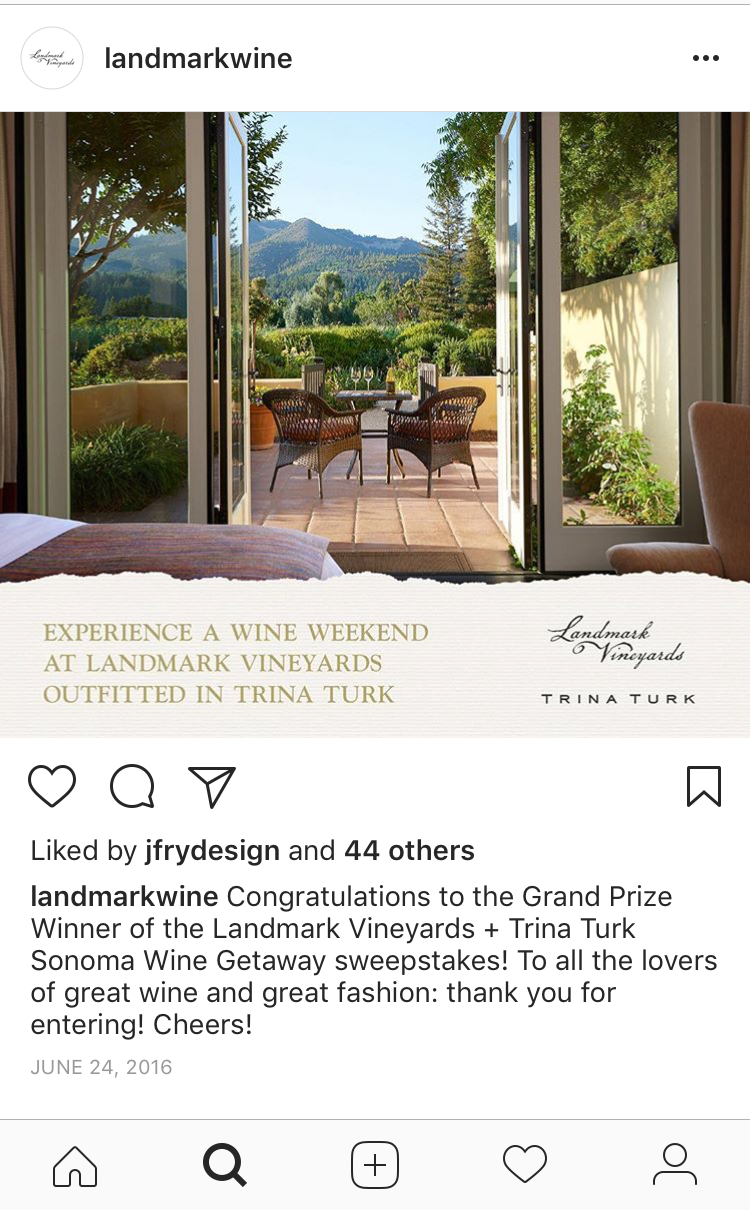View the 44 others who liked
This screenshot has width=750, height=1210.
[409, 851]
